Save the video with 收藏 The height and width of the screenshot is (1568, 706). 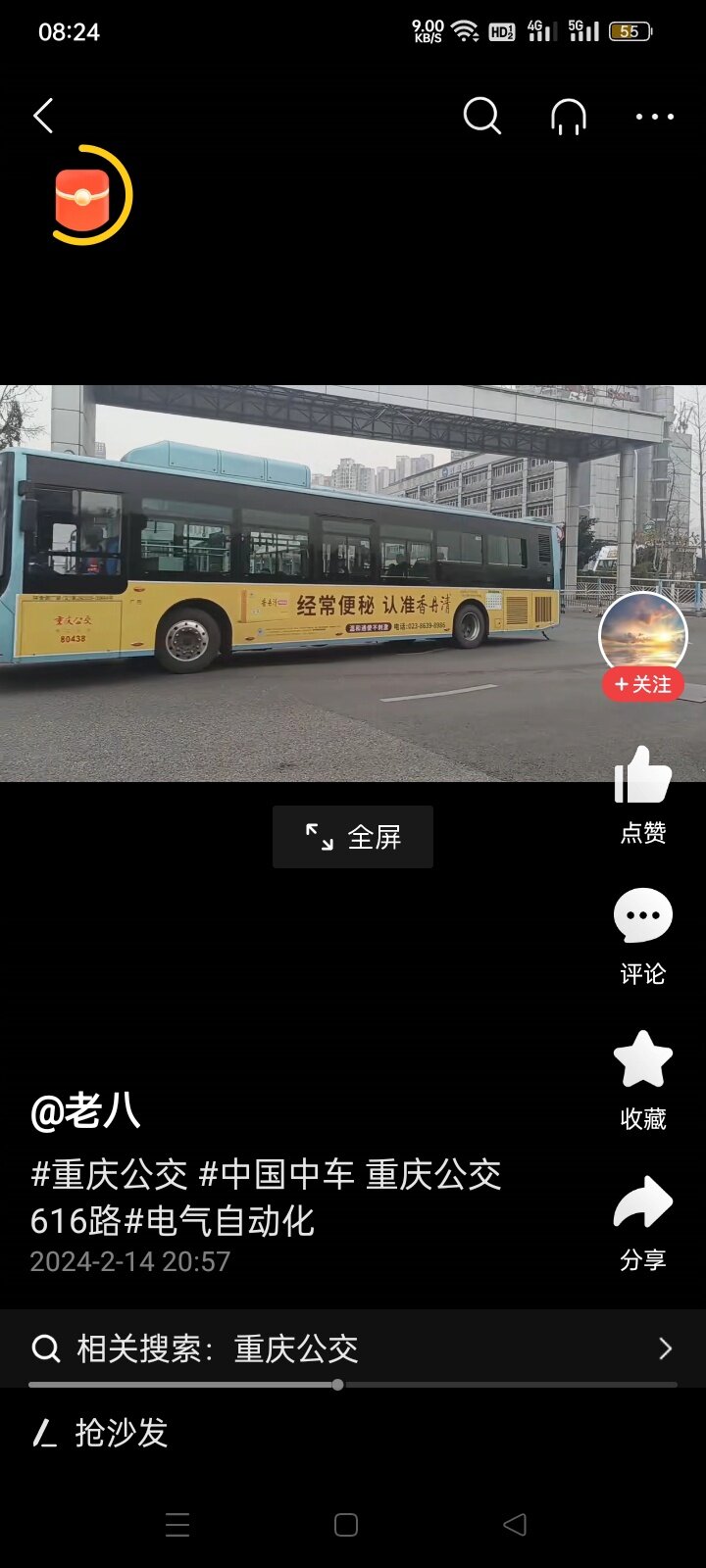coord(643,1080)
